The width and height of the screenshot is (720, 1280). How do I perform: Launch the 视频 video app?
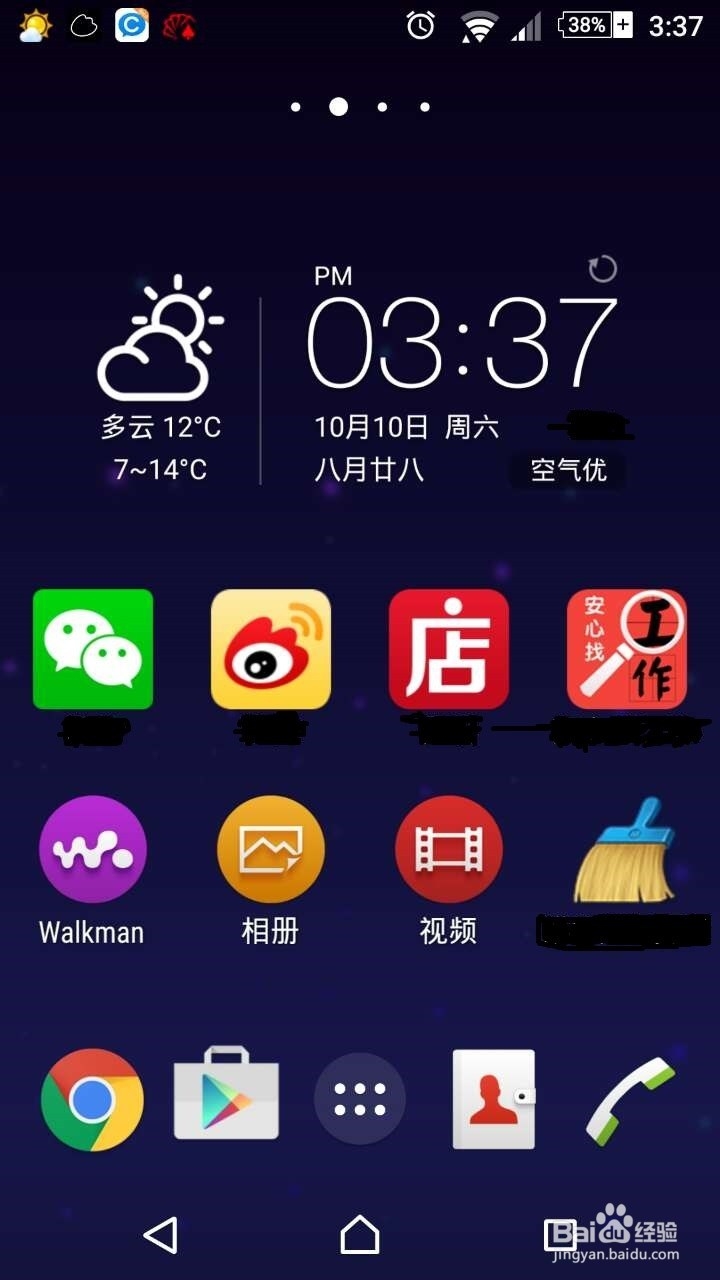[x=448, y=848]
